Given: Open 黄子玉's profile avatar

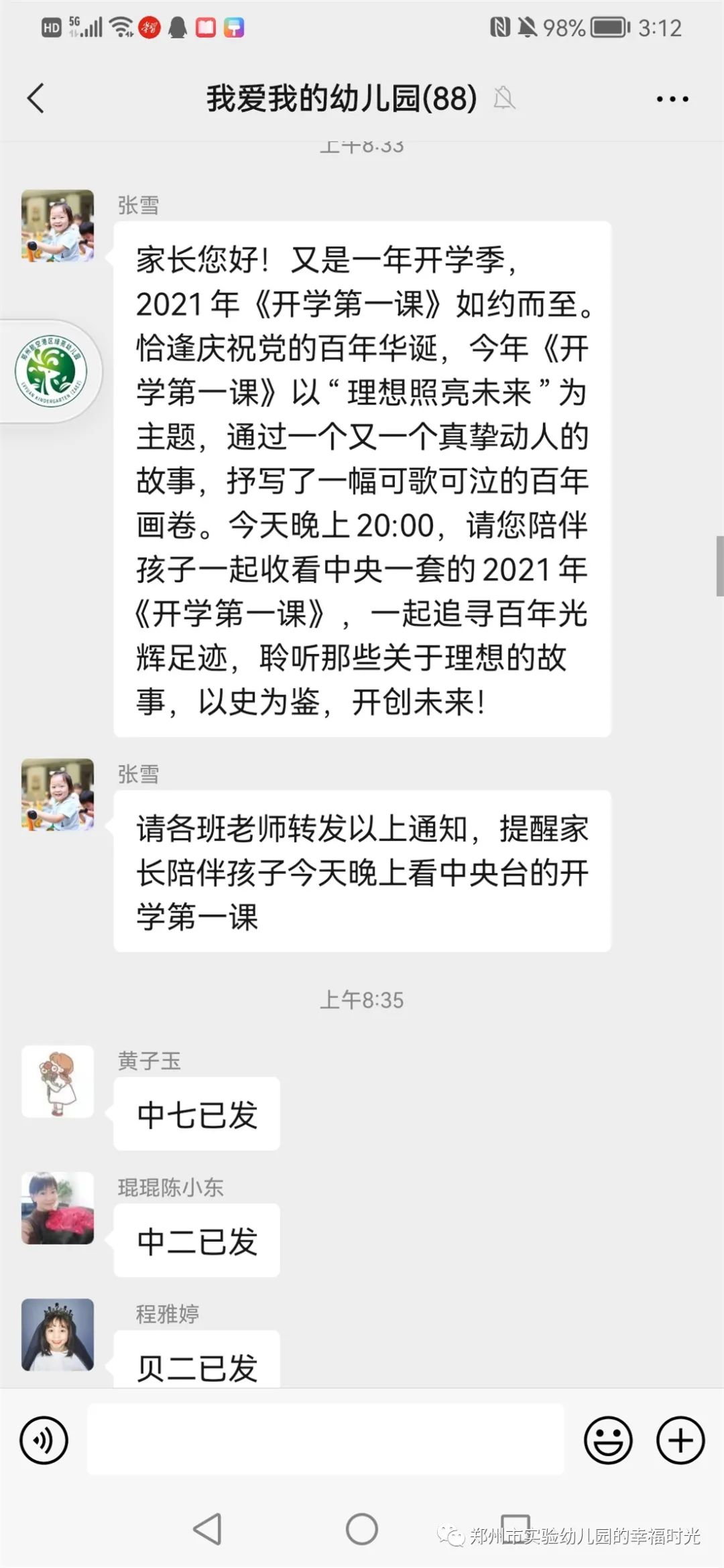Looking at the screenshot, I should (58, 1082).
